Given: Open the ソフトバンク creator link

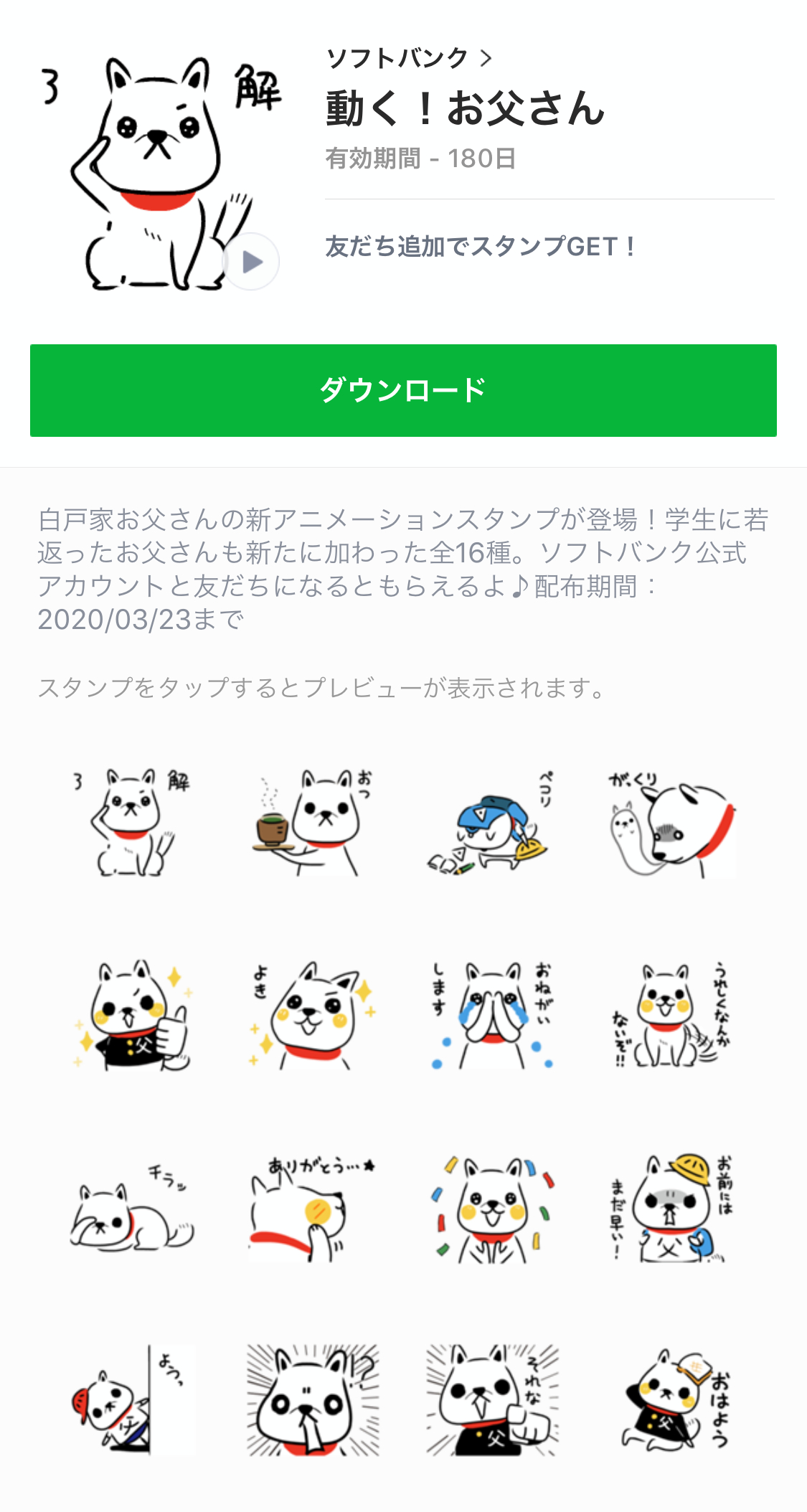Looking at the screenshot, I should click(x=409, y=58).
